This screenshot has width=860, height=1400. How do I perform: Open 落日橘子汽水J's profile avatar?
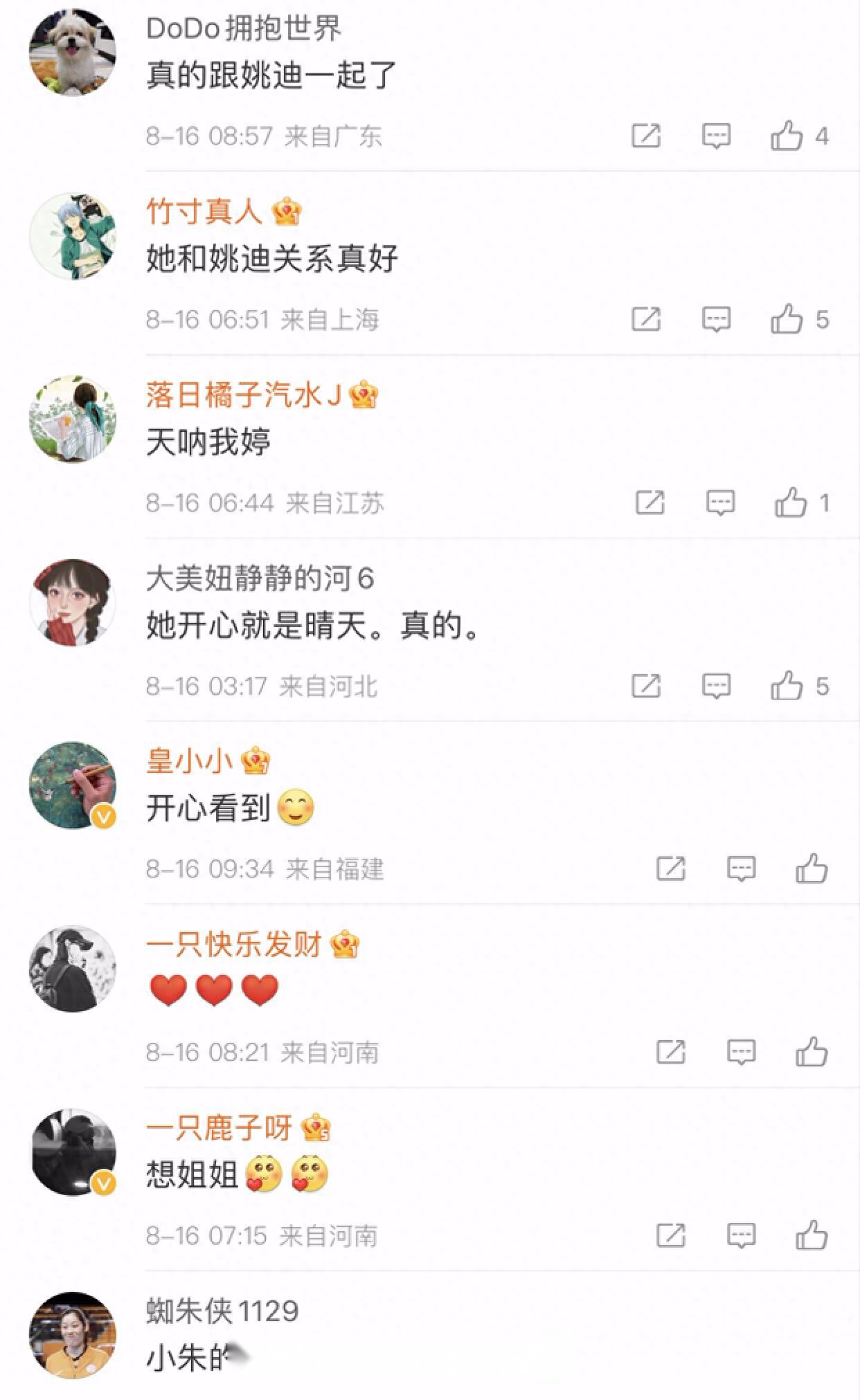pos(73,419)
